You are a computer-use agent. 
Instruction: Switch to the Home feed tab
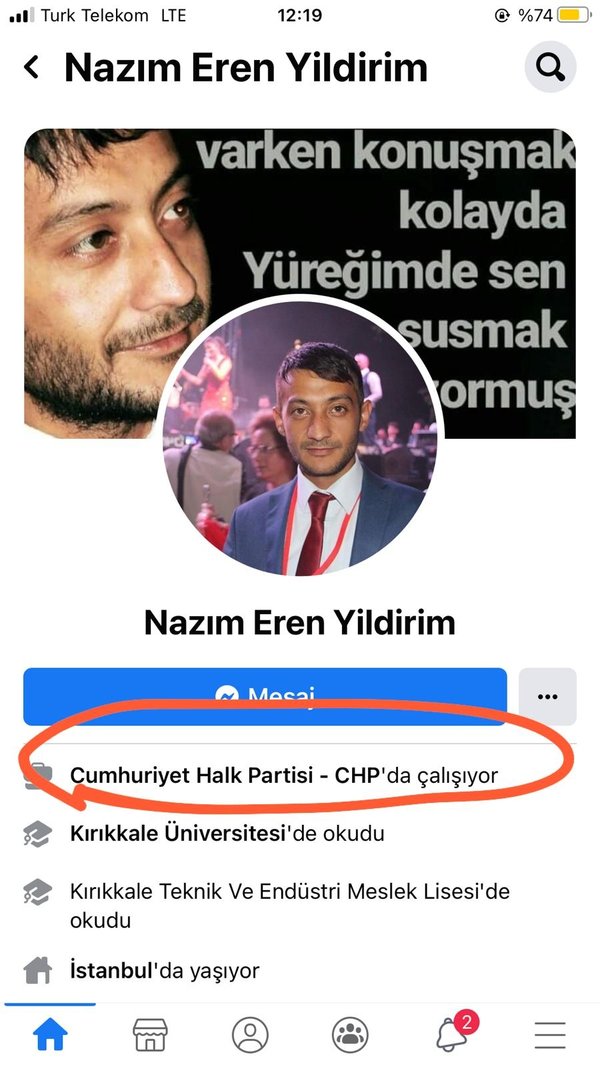pyautogui.click(x=49, y=1035)
